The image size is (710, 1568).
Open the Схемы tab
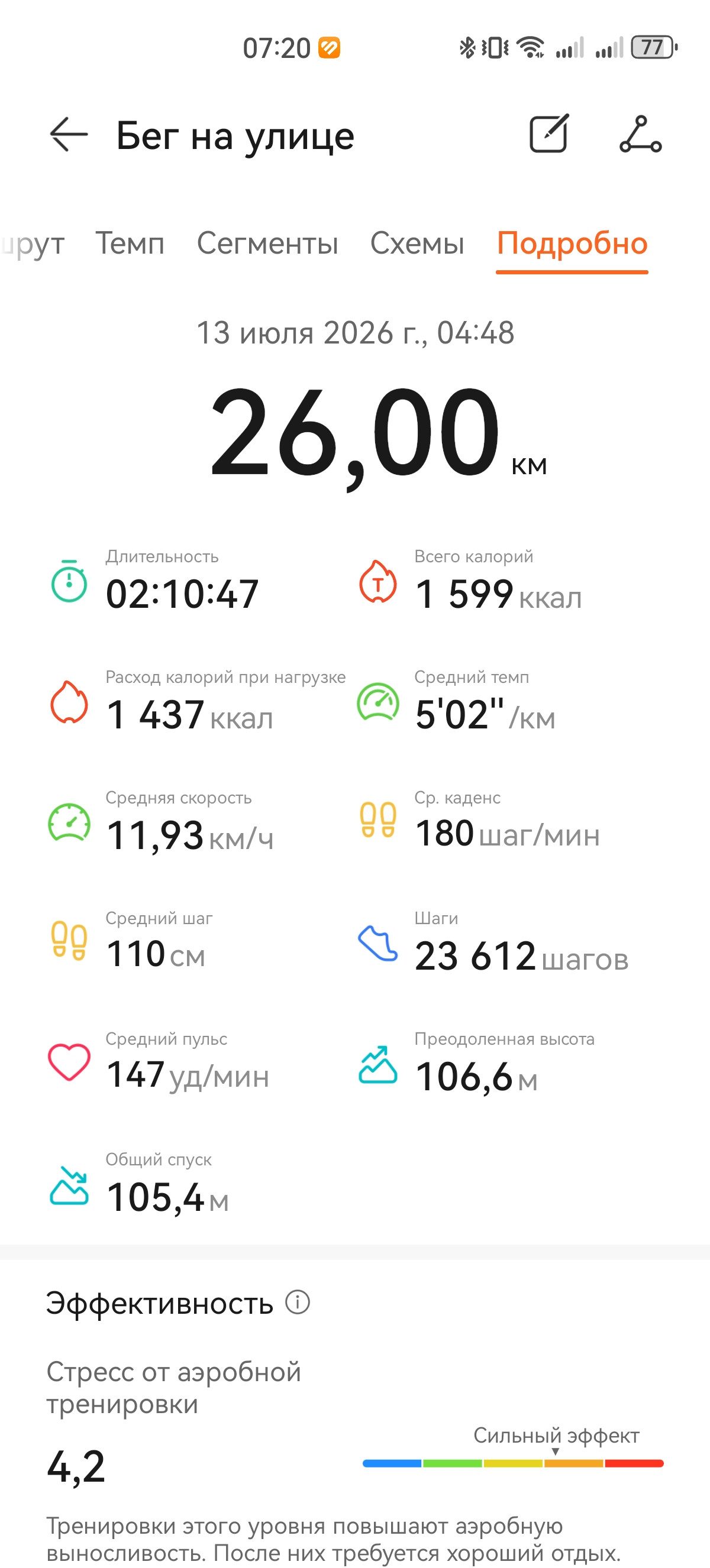417,244
